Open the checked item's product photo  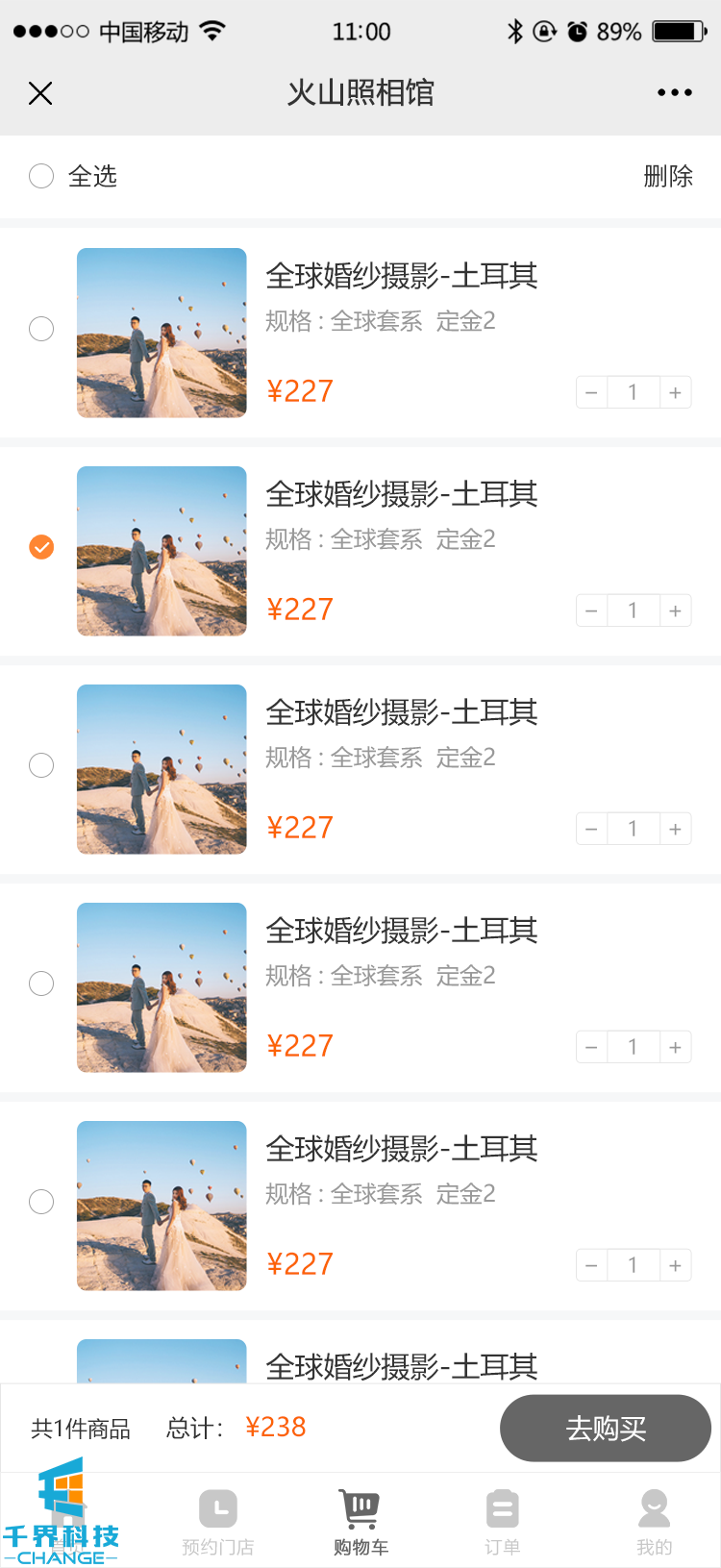(x=162, y=551)
